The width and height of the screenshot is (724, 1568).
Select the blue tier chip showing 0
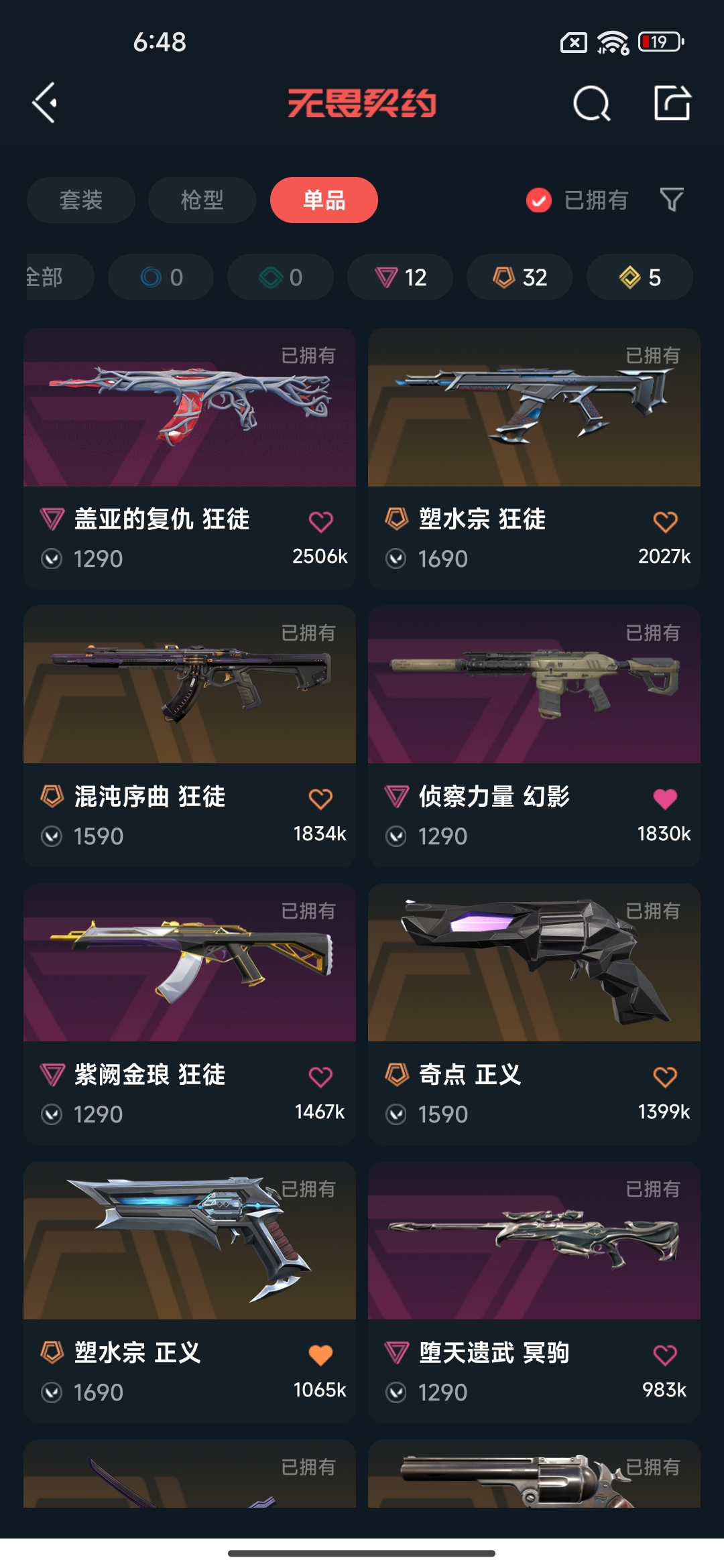161,277
